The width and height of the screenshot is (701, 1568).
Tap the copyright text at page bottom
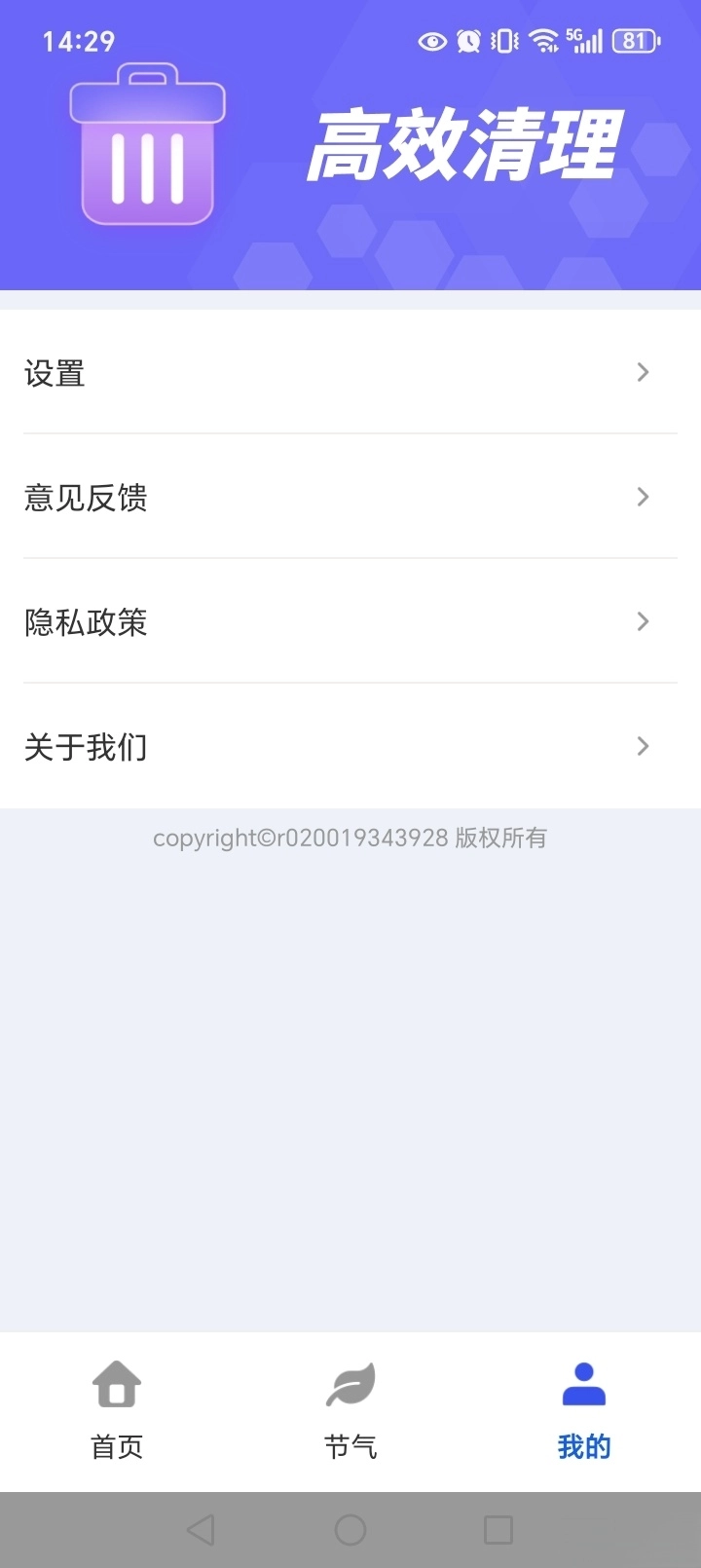coord(350,837)
